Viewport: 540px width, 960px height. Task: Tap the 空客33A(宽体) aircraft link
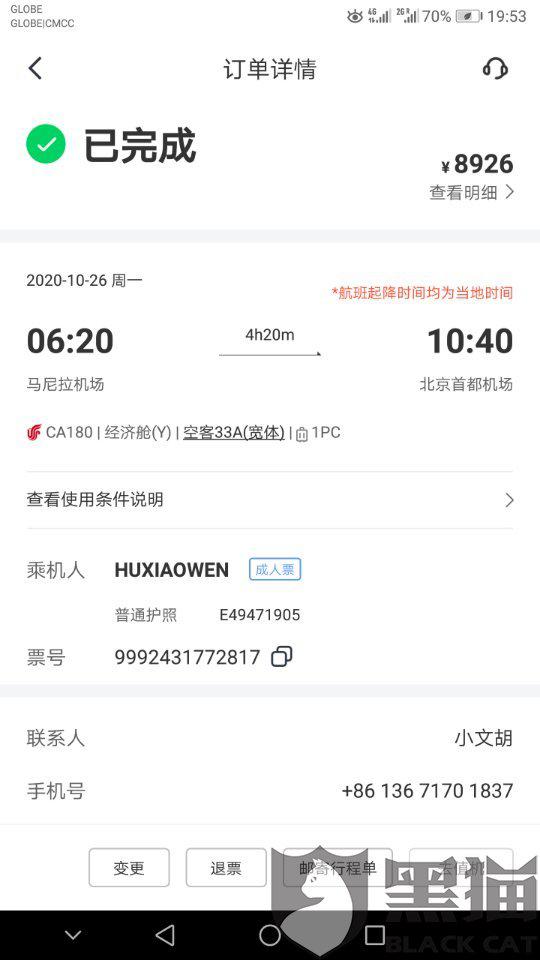[234, 433]
